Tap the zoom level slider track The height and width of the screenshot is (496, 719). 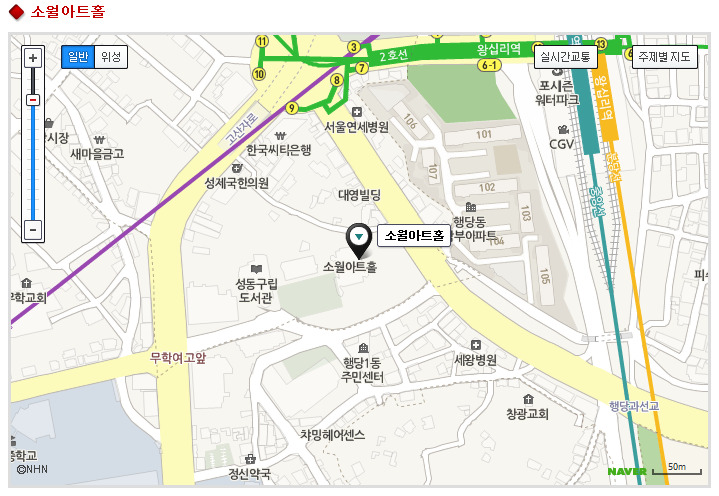click(33, 160)
